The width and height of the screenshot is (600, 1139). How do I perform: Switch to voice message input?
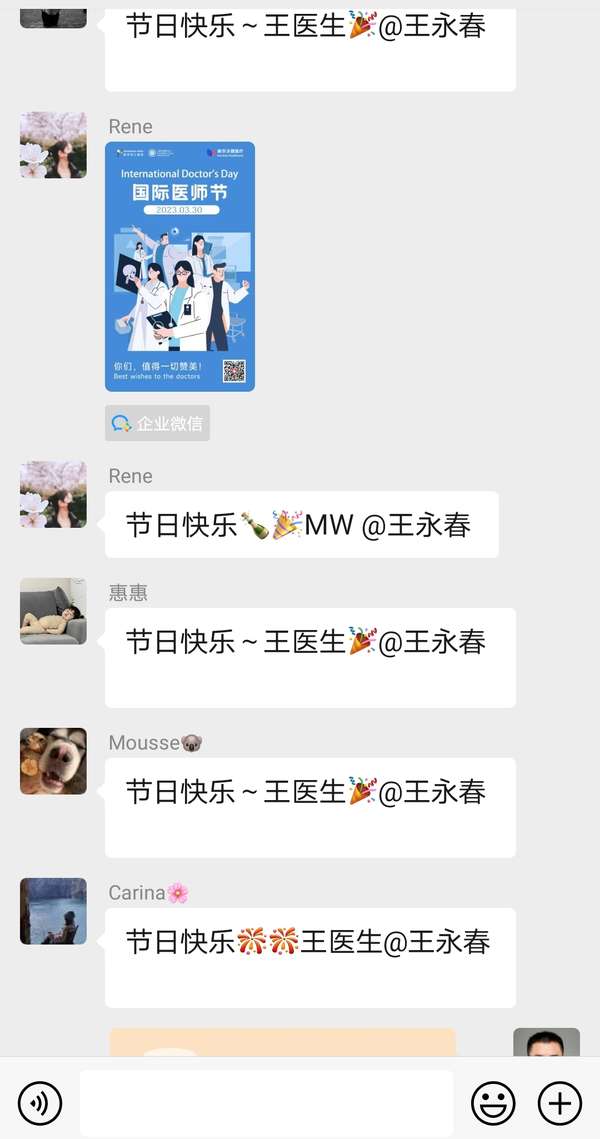tap(40, 1103)
